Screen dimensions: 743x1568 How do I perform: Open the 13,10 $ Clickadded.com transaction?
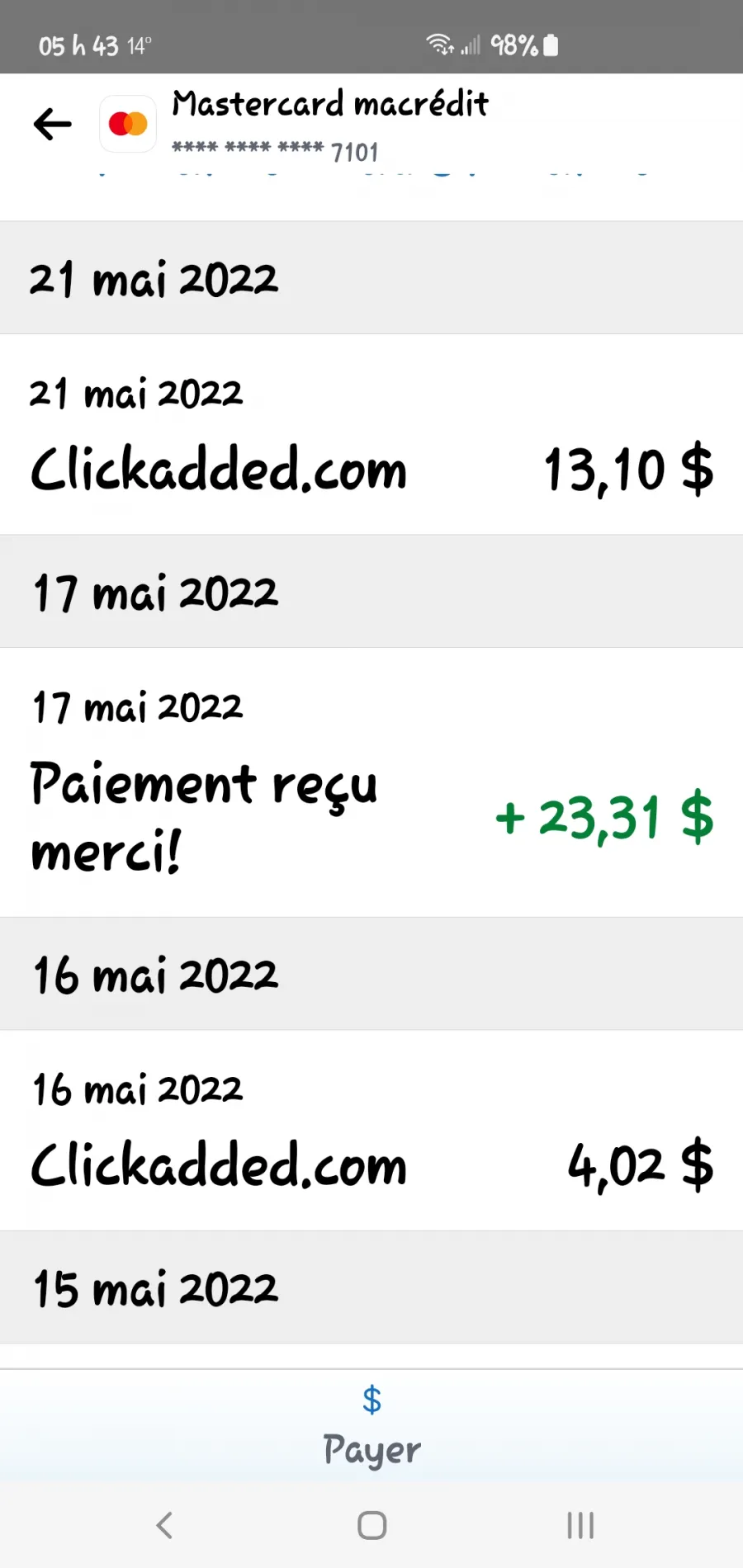tap(371, 434)
